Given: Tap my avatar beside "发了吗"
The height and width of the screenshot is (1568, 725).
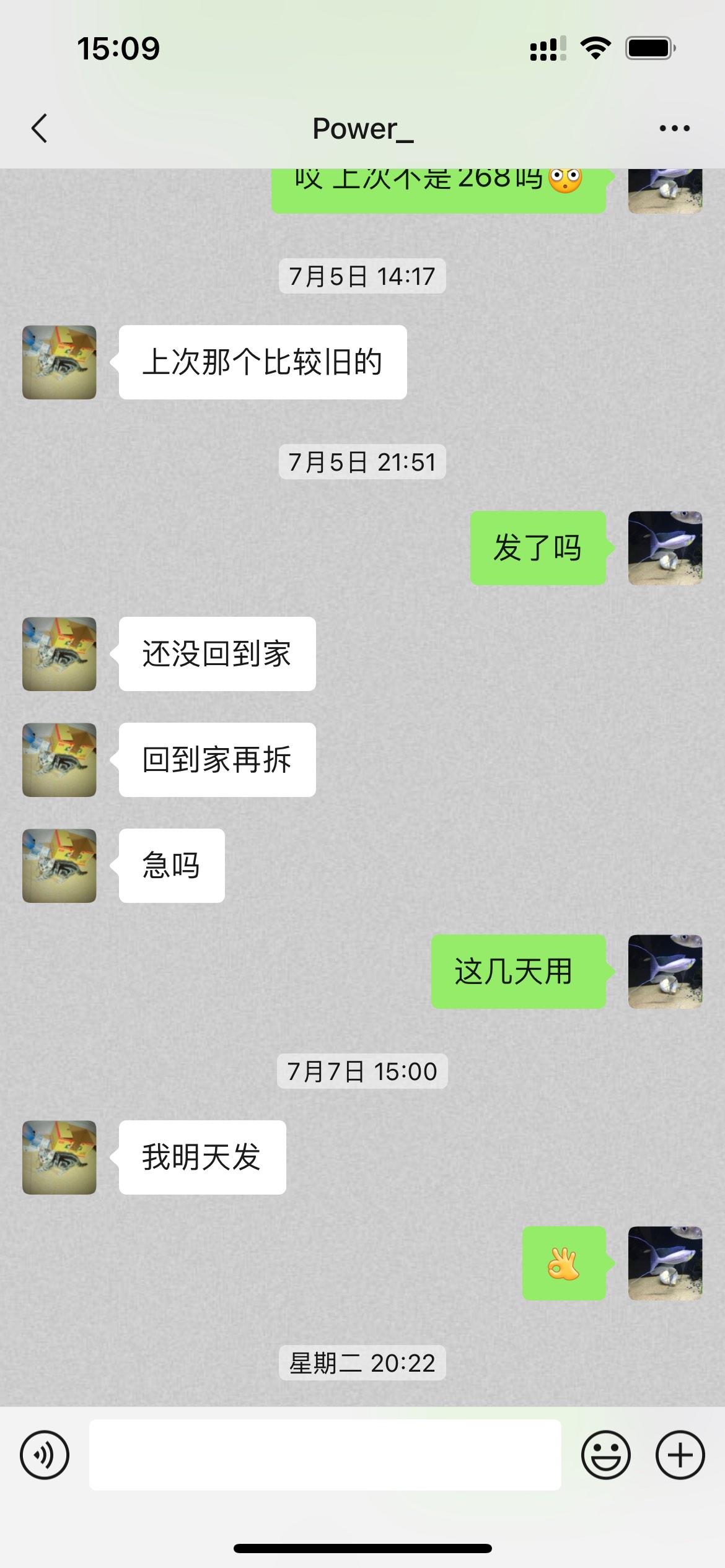Looking at the screenshot, I should pyautogui.click(x=666, y=548).
